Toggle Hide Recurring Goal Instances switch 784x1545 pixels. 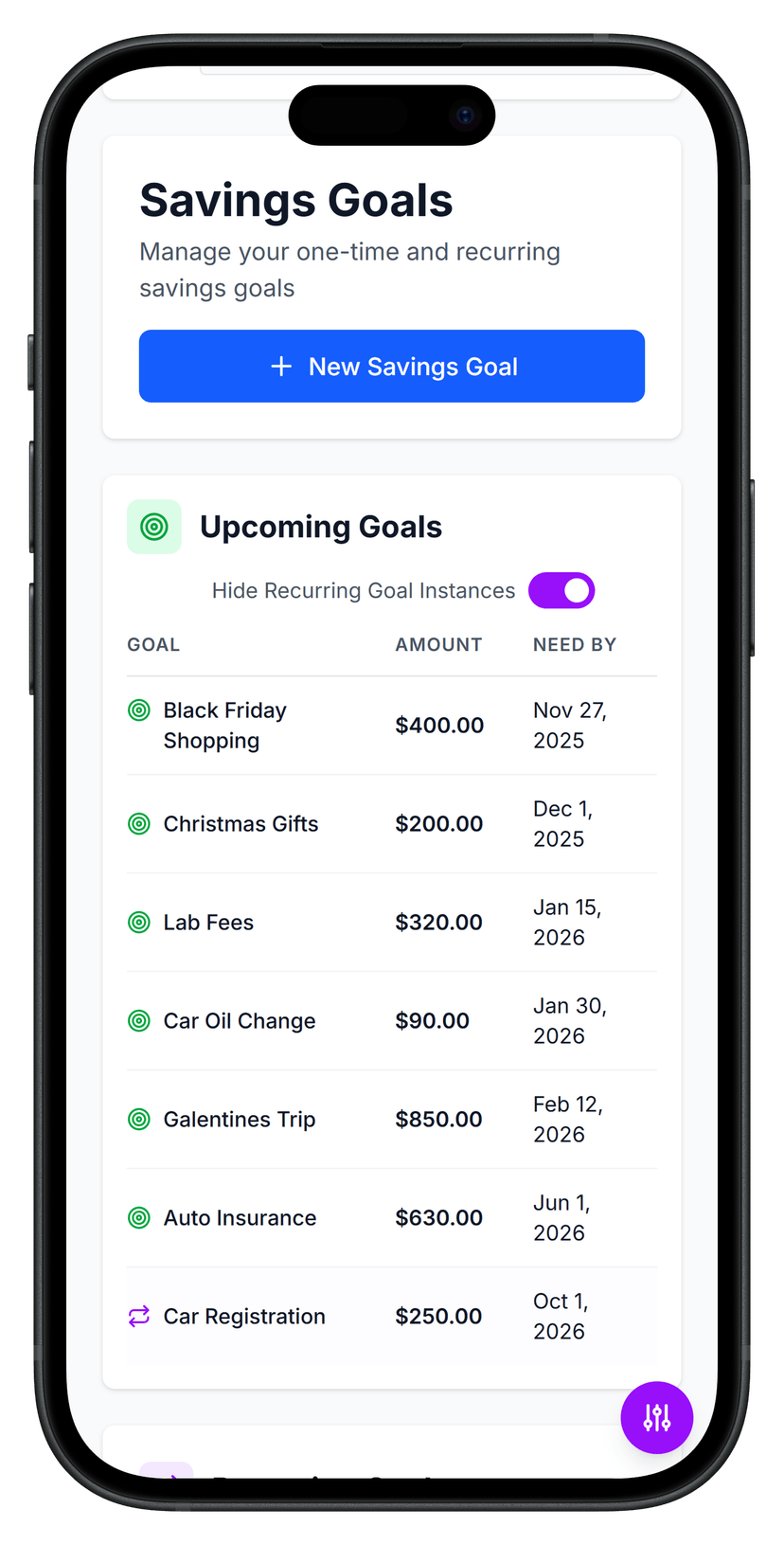click(561, 590)
